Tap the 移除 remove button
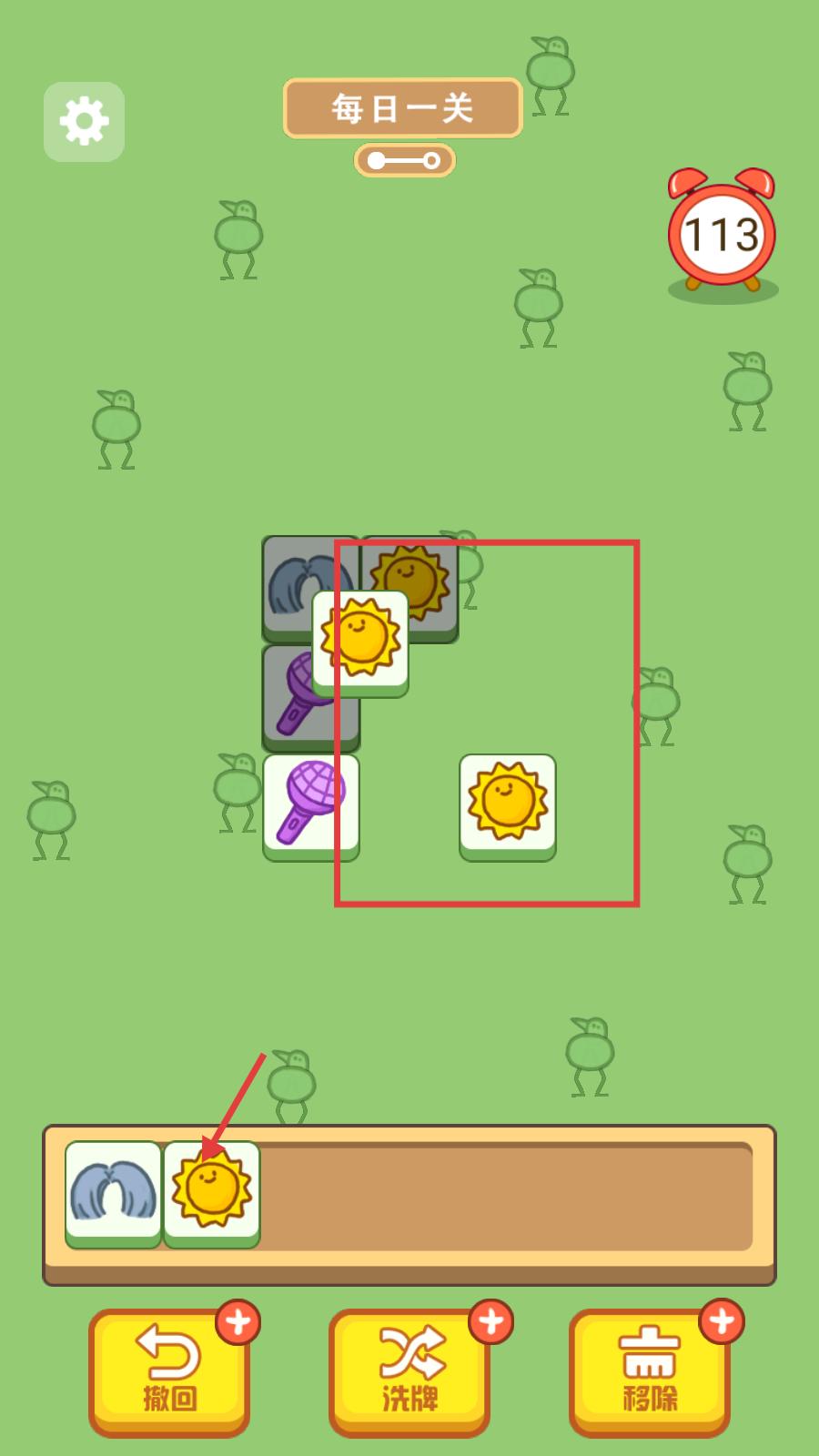 point(650,1372)
